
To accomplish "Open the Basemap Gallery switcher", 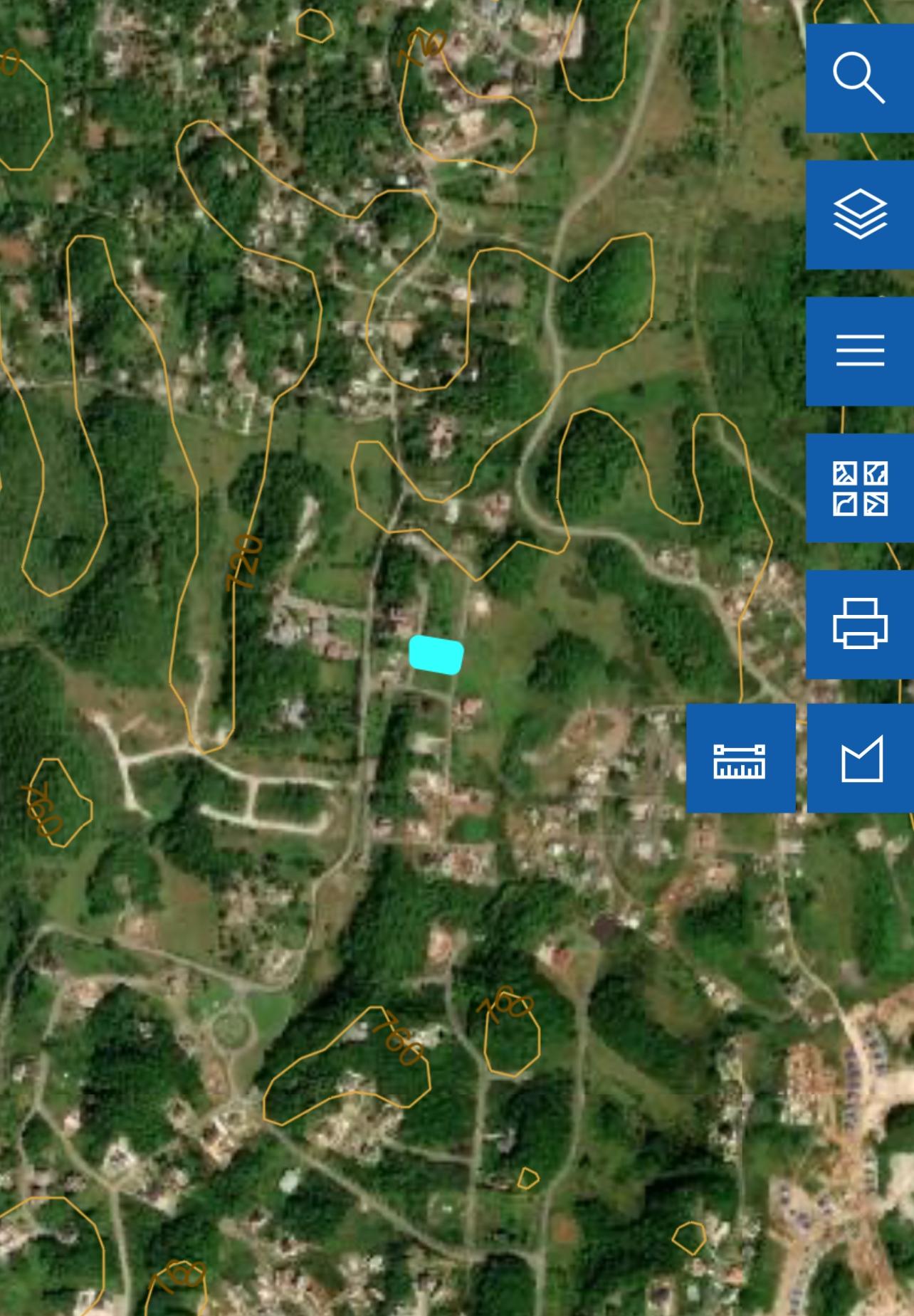I will tap(859, 486).
